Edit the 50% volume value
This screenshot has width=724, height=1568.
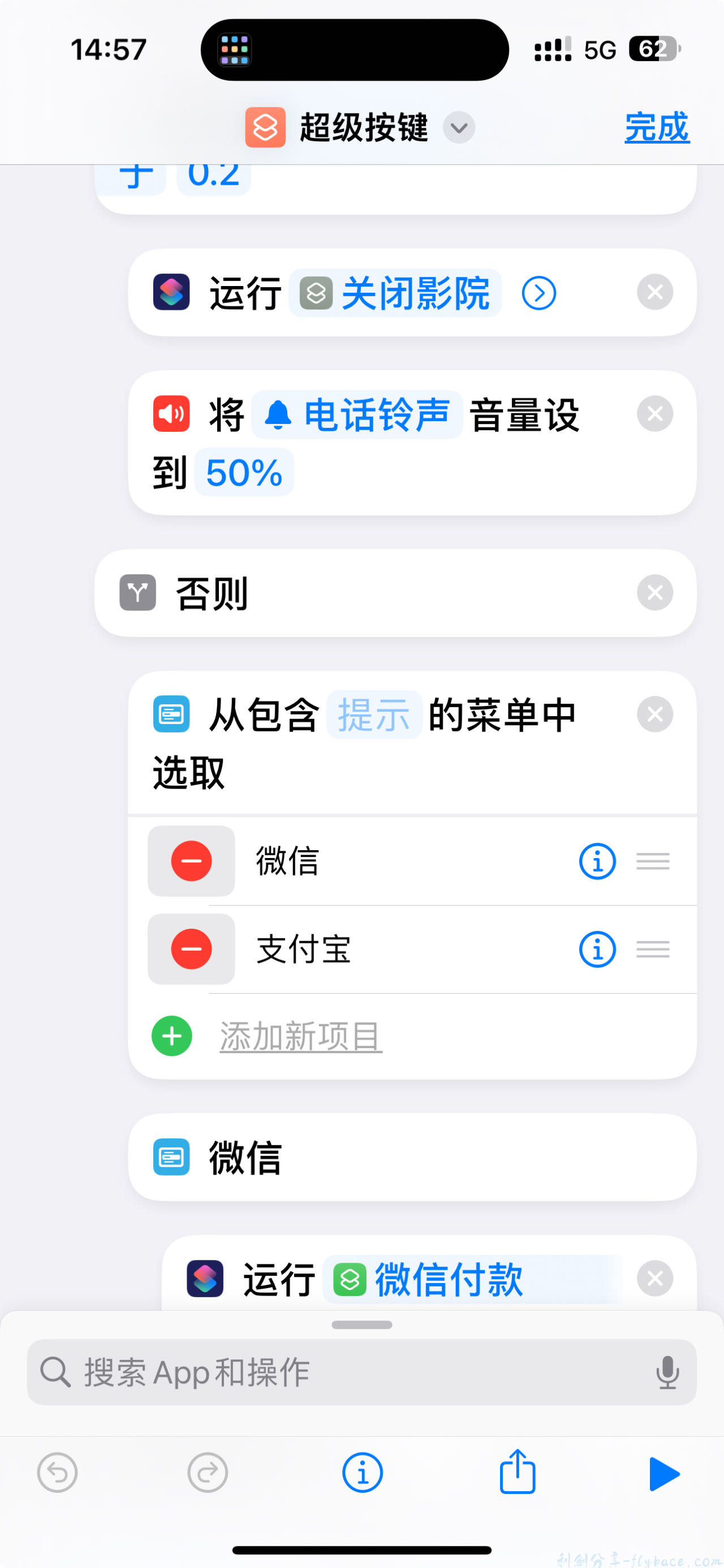tap(244, 473)
